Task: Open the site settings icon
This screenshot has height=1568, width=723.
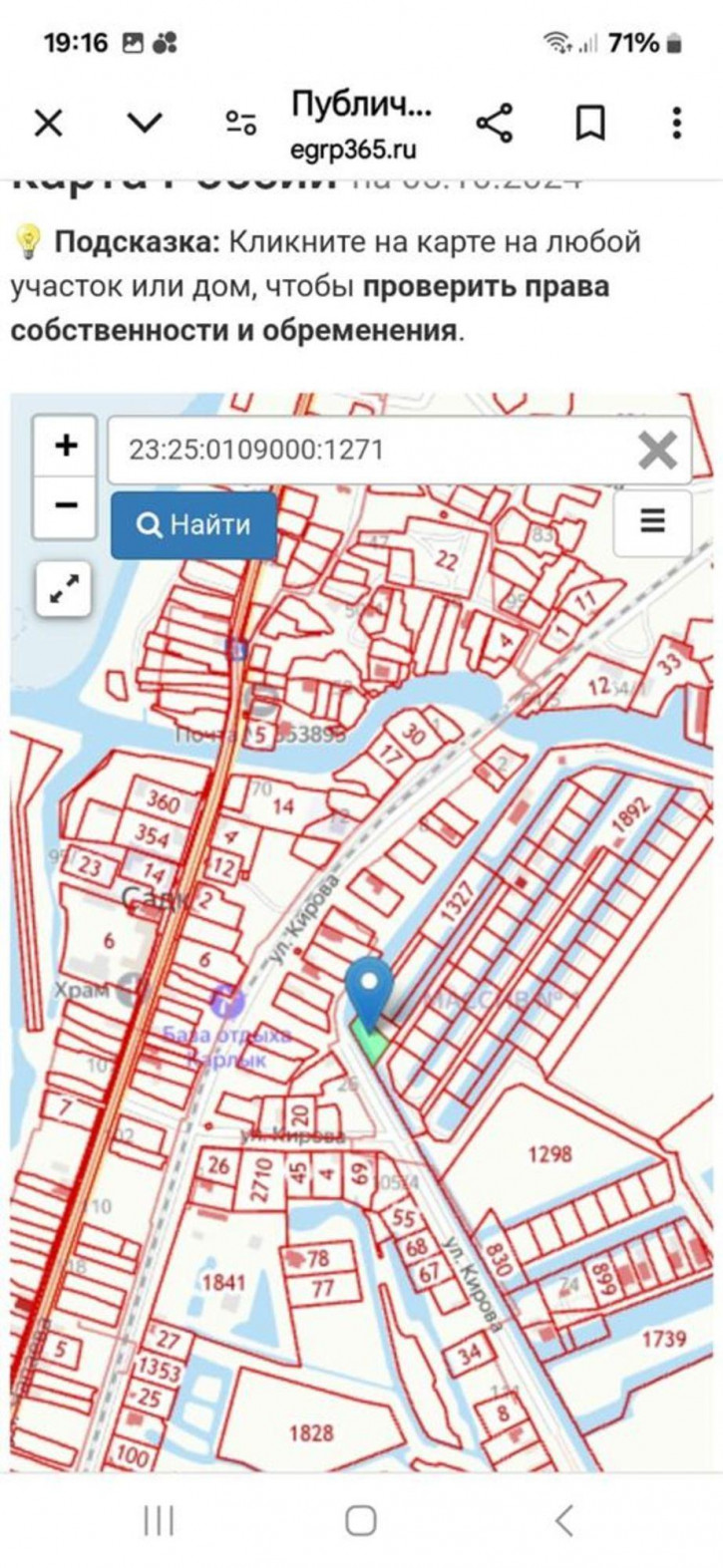Action: click(x=240, y=124)
